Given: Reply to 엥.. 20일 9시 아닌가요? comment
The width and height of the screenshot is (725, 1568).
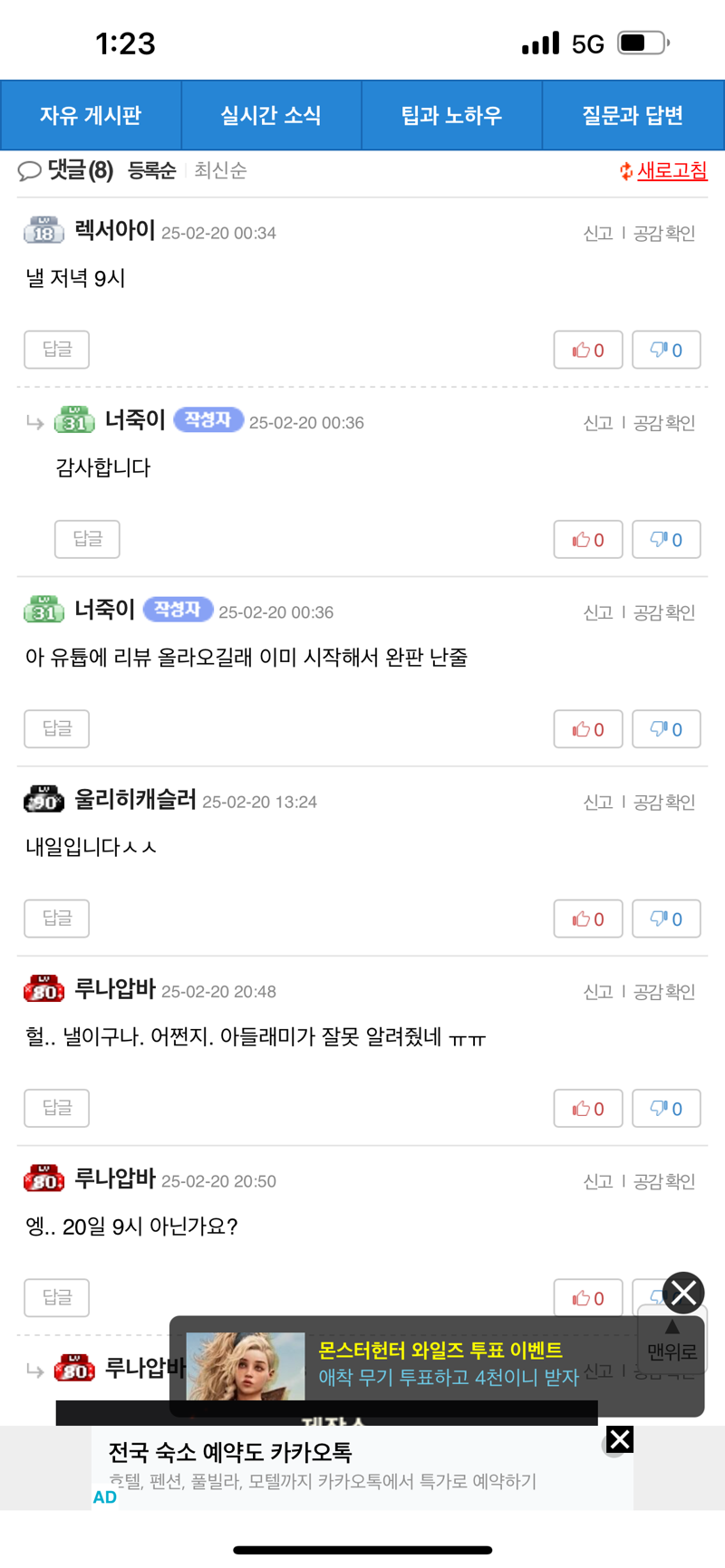Looking at the screenshot, I should click(x=56, y=1297).
